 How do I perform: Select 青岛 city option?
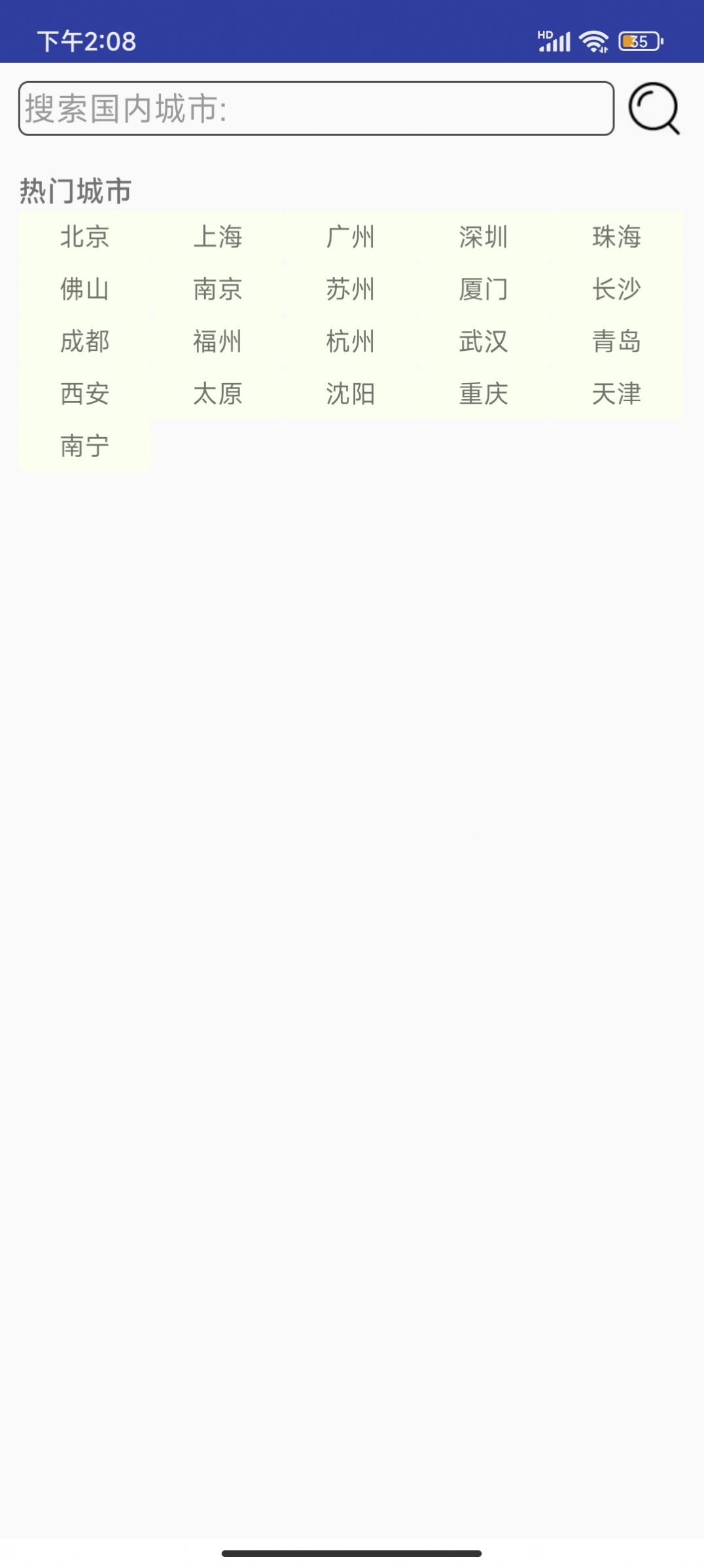click(x=615, y=342)
